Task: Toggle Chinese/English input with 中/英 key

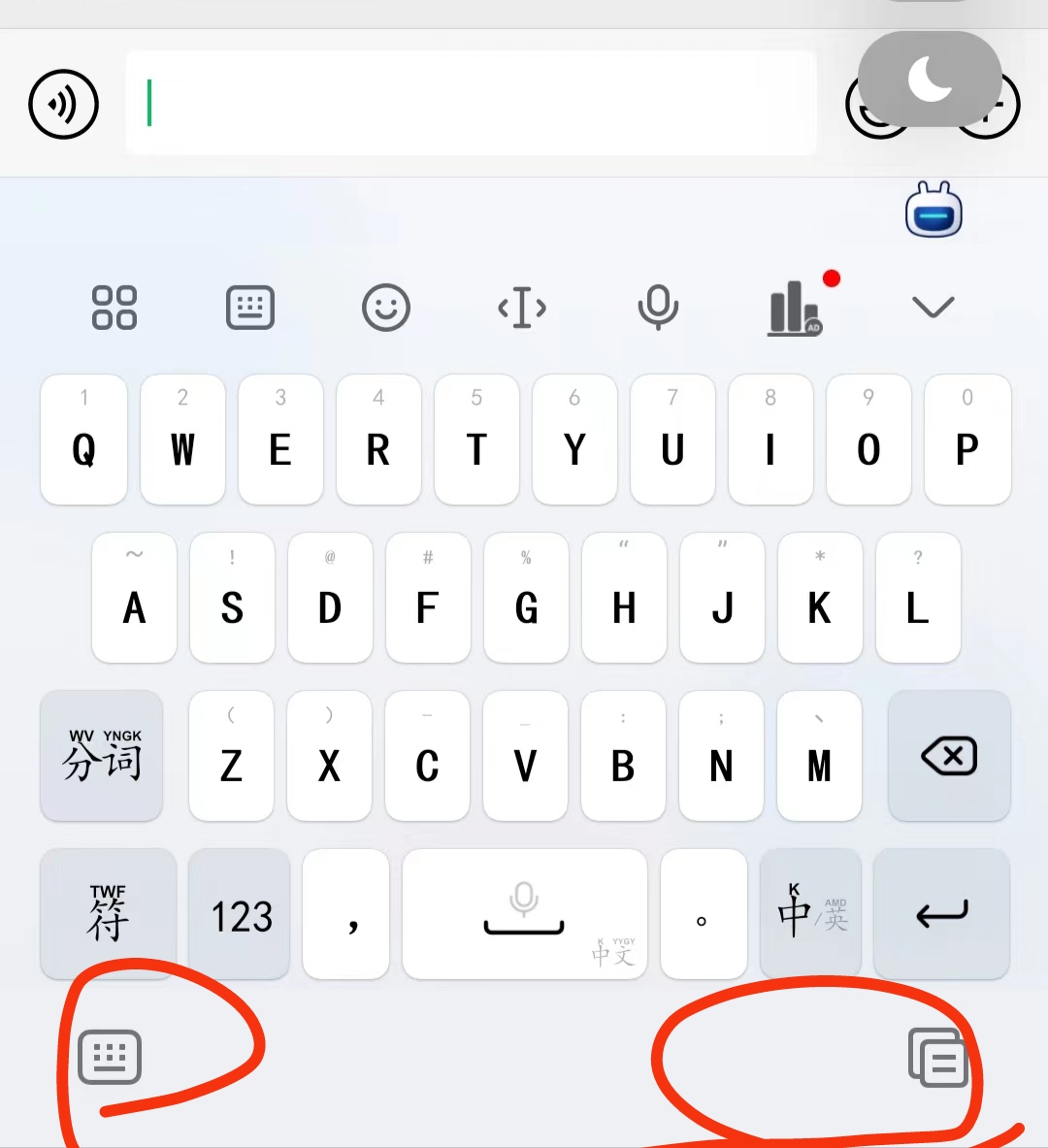Action: coord(810,914)
